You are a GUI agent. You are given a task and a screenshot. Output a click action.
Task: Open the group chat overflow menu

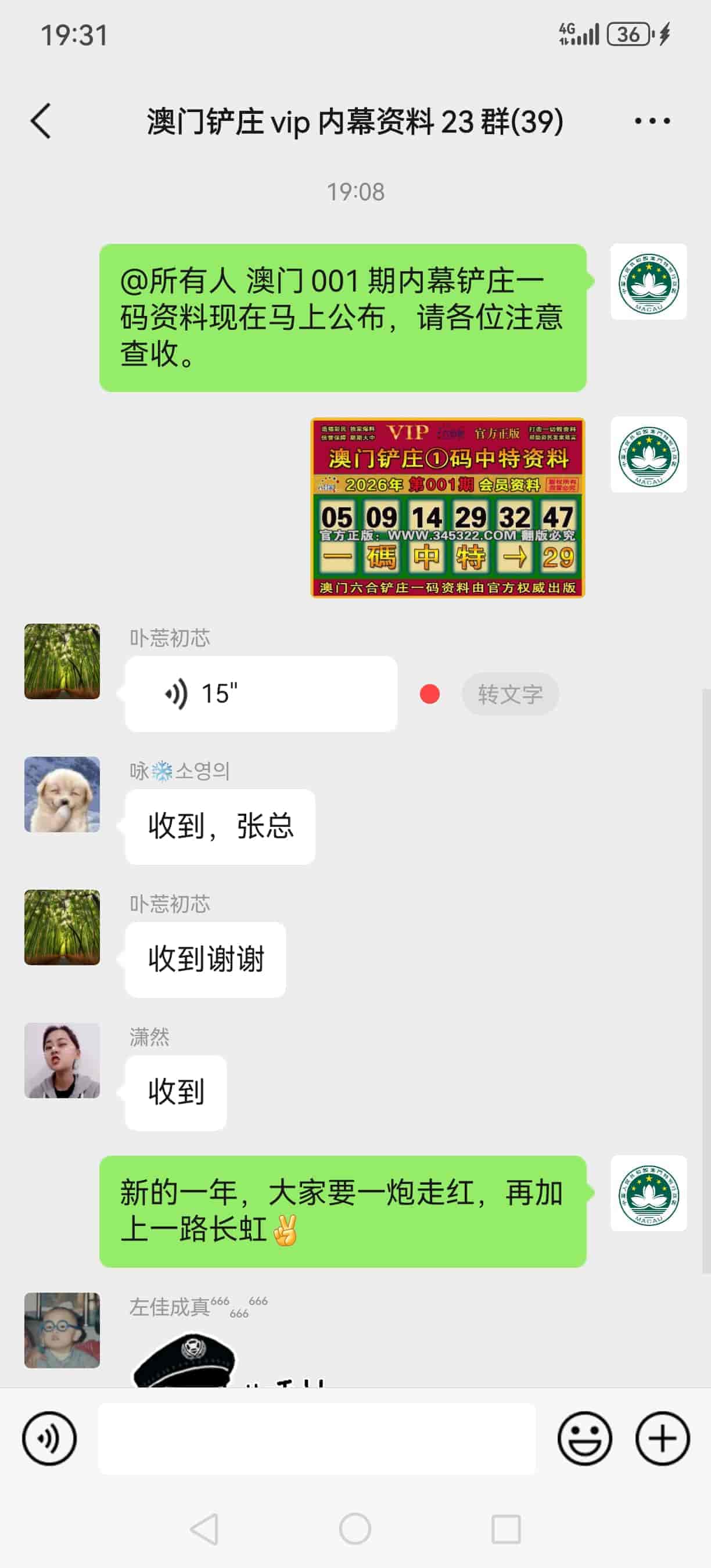[x=652, y=121]
